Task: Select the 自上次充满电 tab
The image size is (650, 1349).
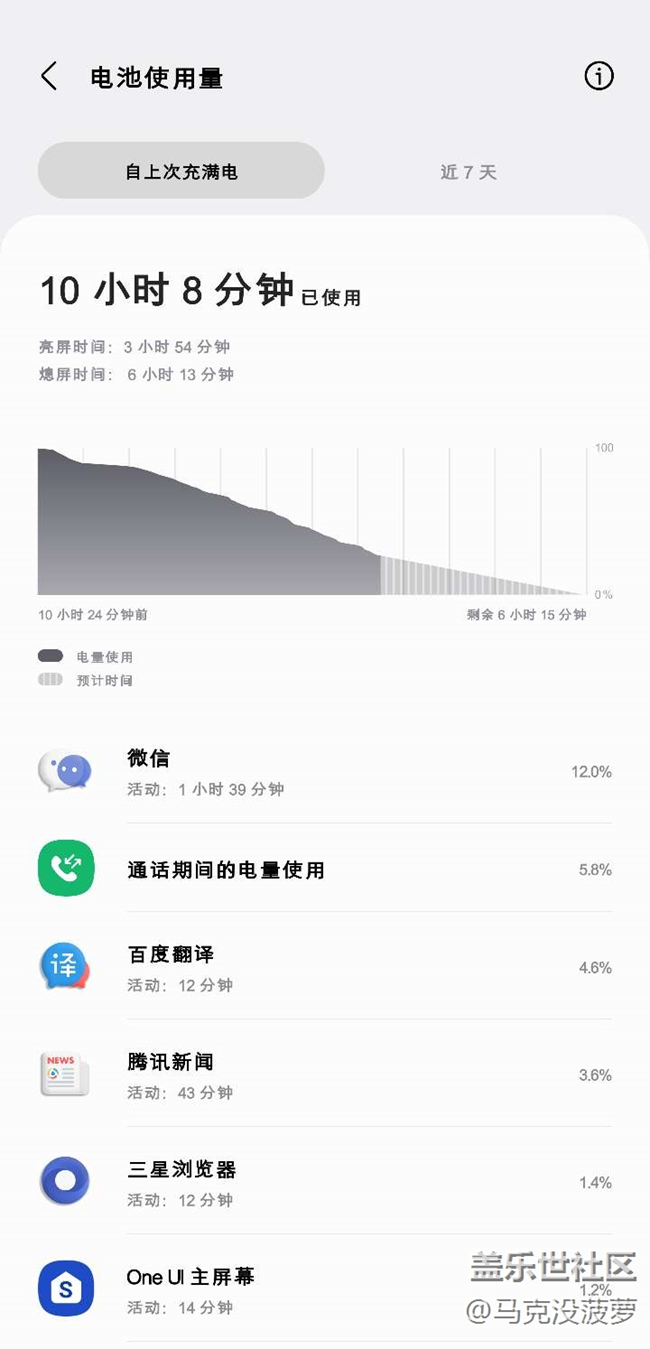Action: tap(181, 171)
